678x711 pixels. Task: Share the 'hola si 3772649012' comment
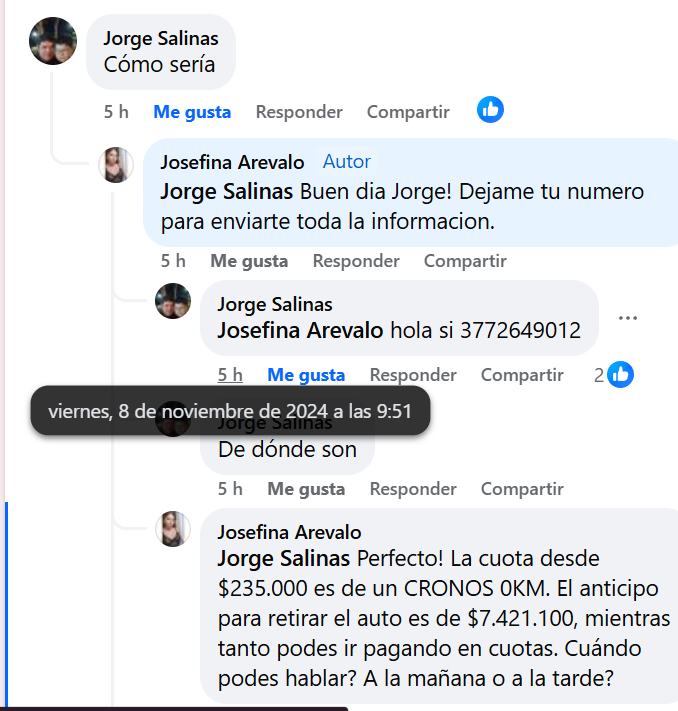[x=521, y=375]
